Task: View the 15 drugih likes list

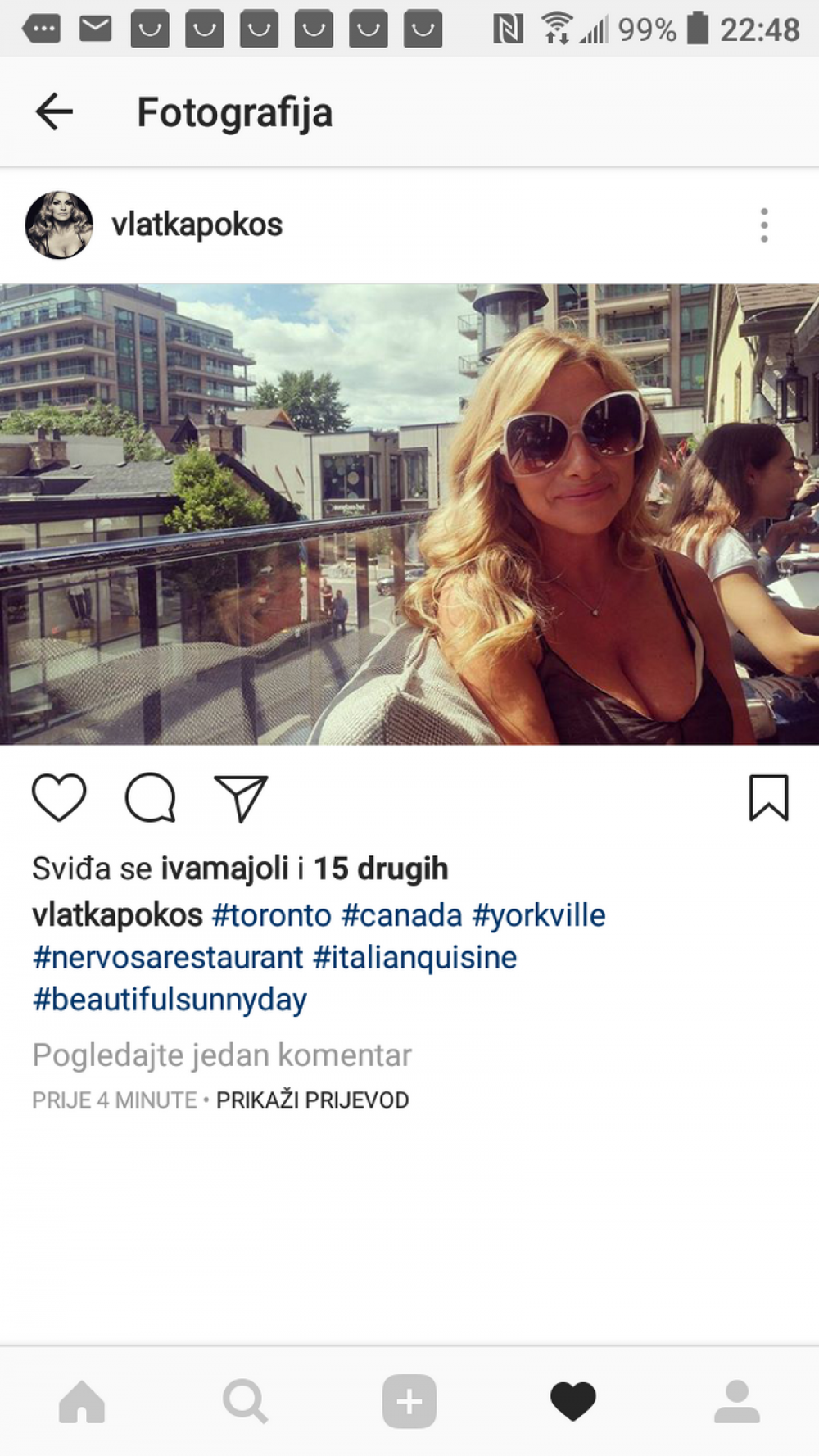Action: click(x=381, y=869)
